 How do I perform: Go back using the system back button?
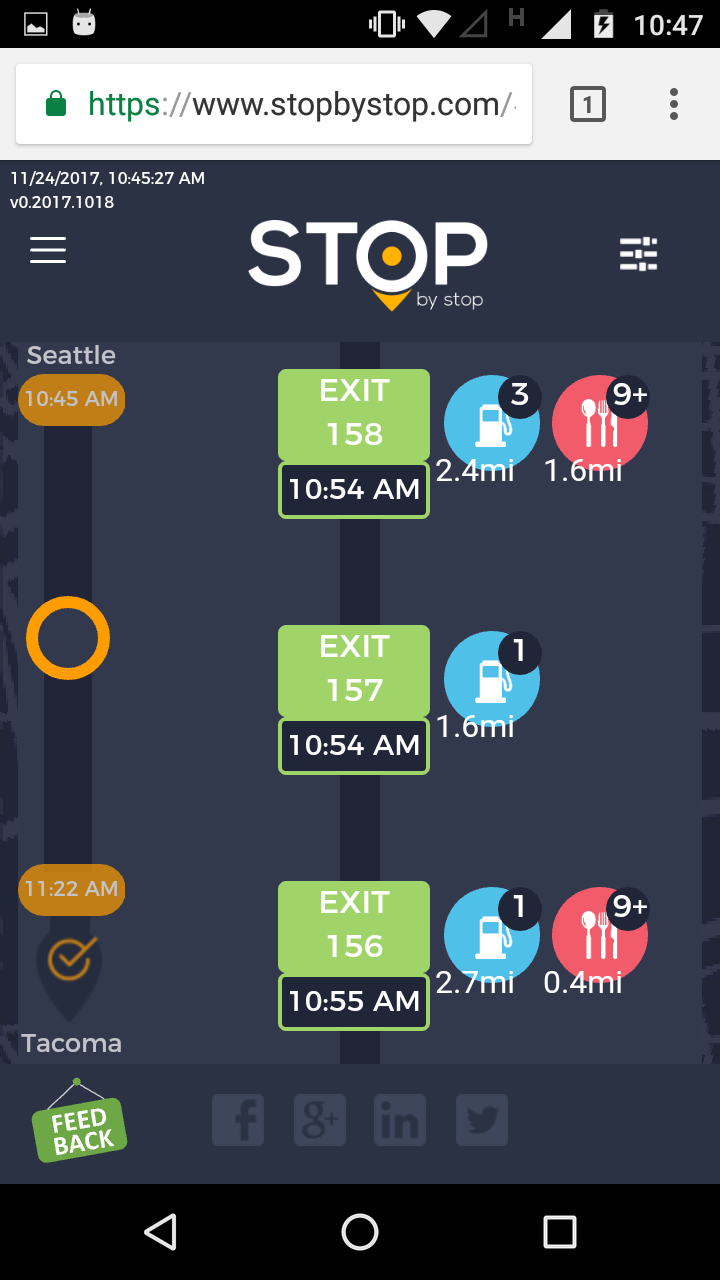(160, 1232)
